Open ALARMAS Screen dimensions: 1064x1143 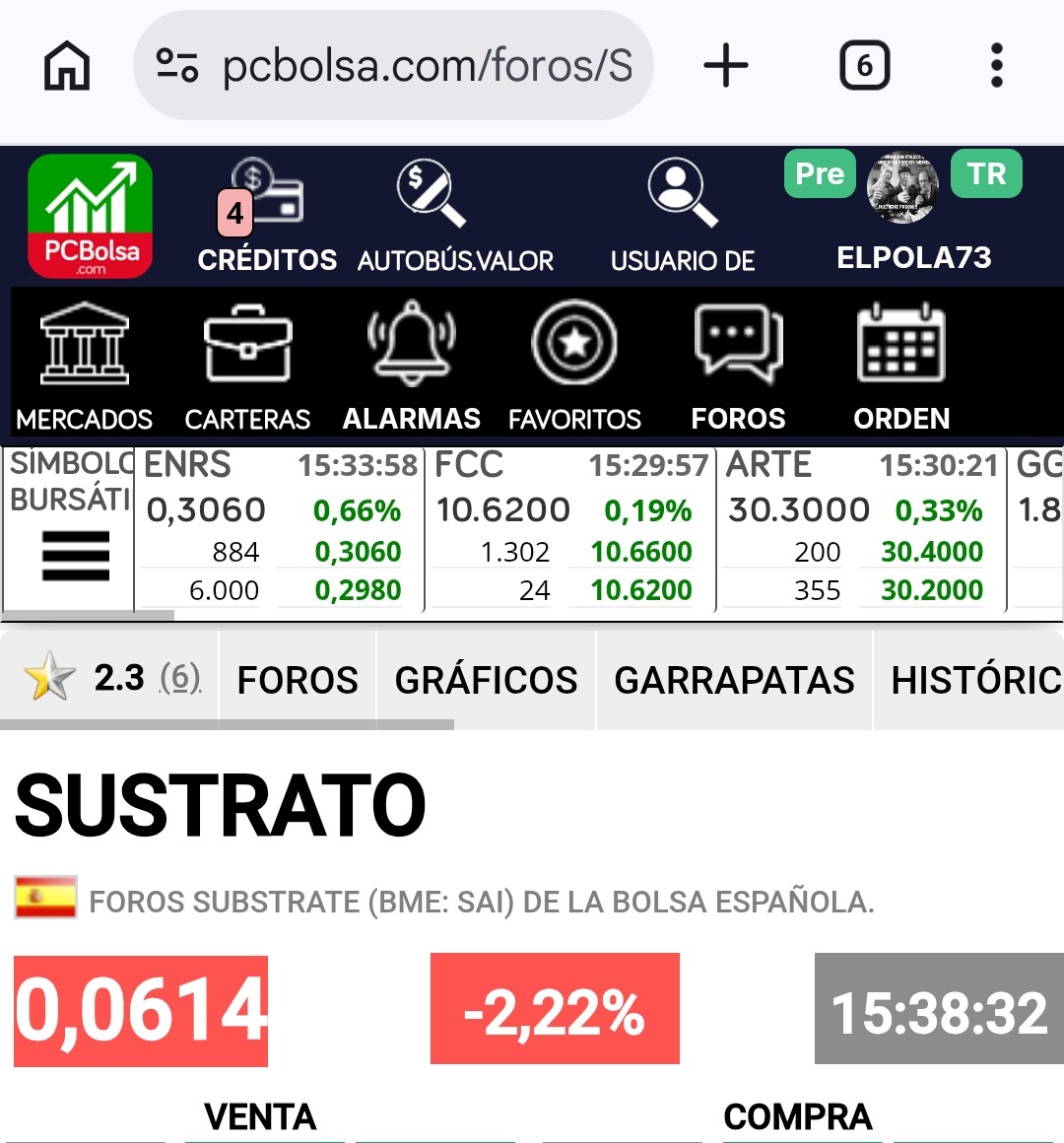coord(411,367)
